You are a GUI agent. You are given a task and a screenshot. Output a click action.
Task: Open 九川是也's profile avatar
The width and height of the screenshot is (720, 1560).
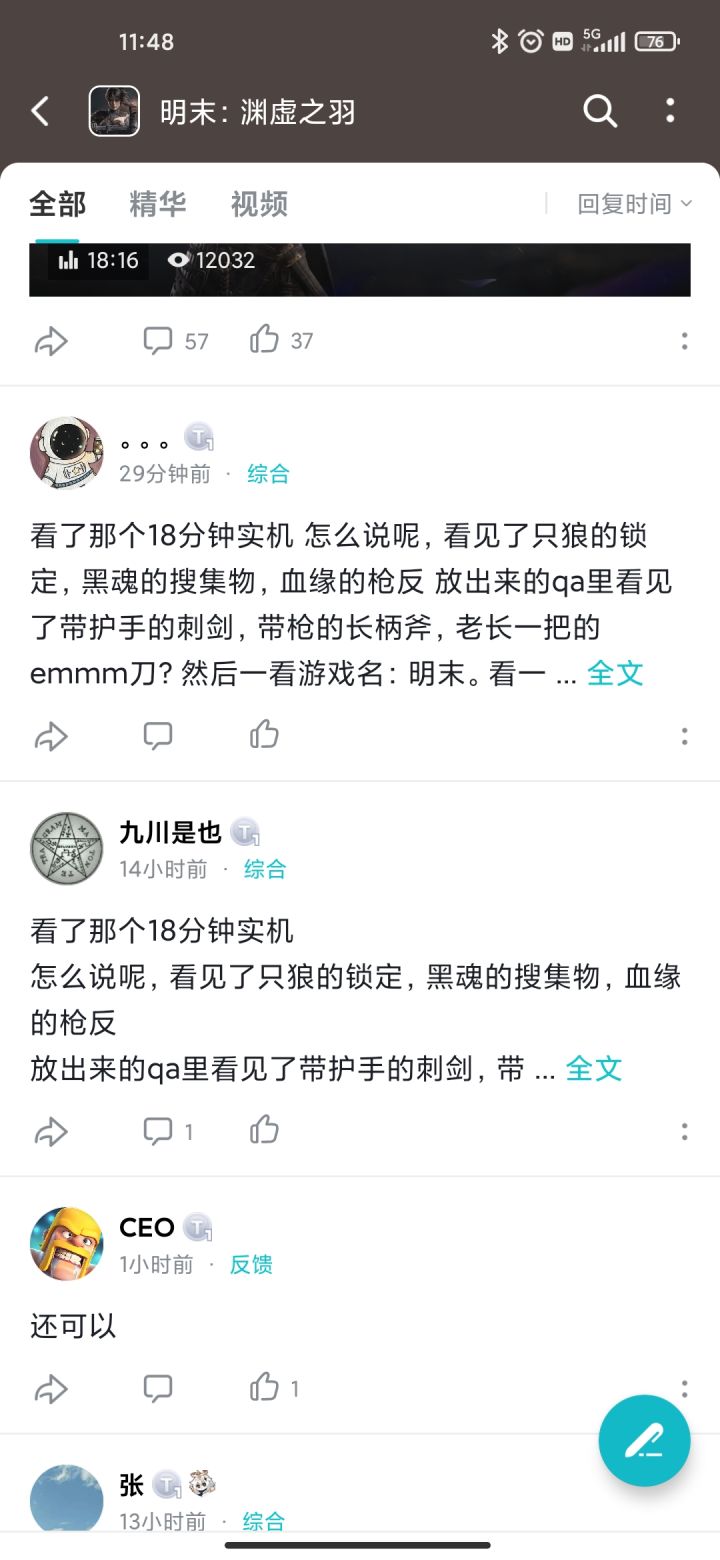point(67,848)
